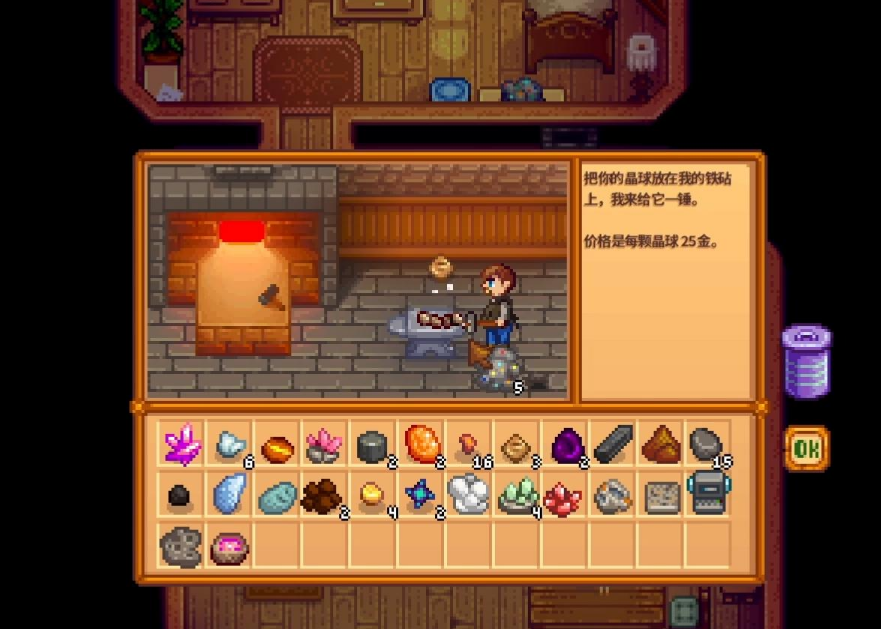Confirm with the green OK button
The image size is (881, 629).
pos(805,450)
